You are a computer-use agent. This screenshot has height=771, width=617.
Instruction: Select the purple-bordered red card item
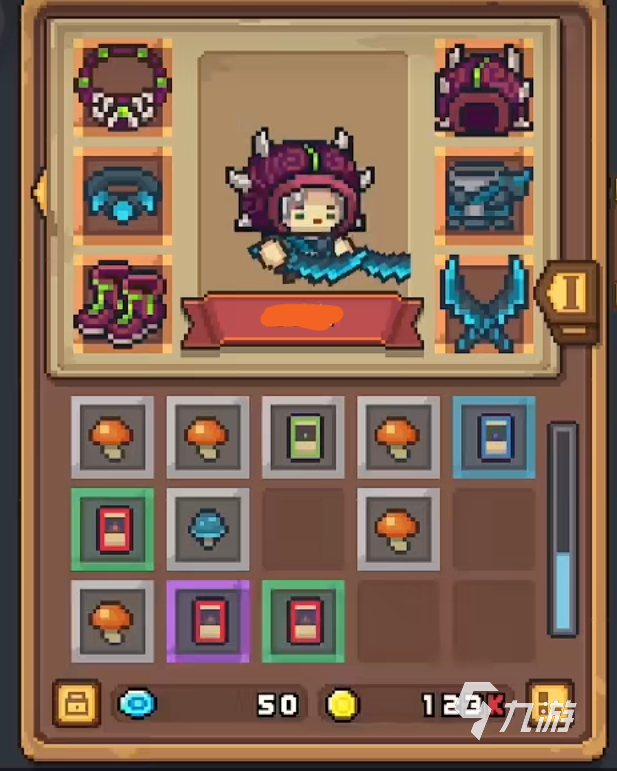coord(208,621)
